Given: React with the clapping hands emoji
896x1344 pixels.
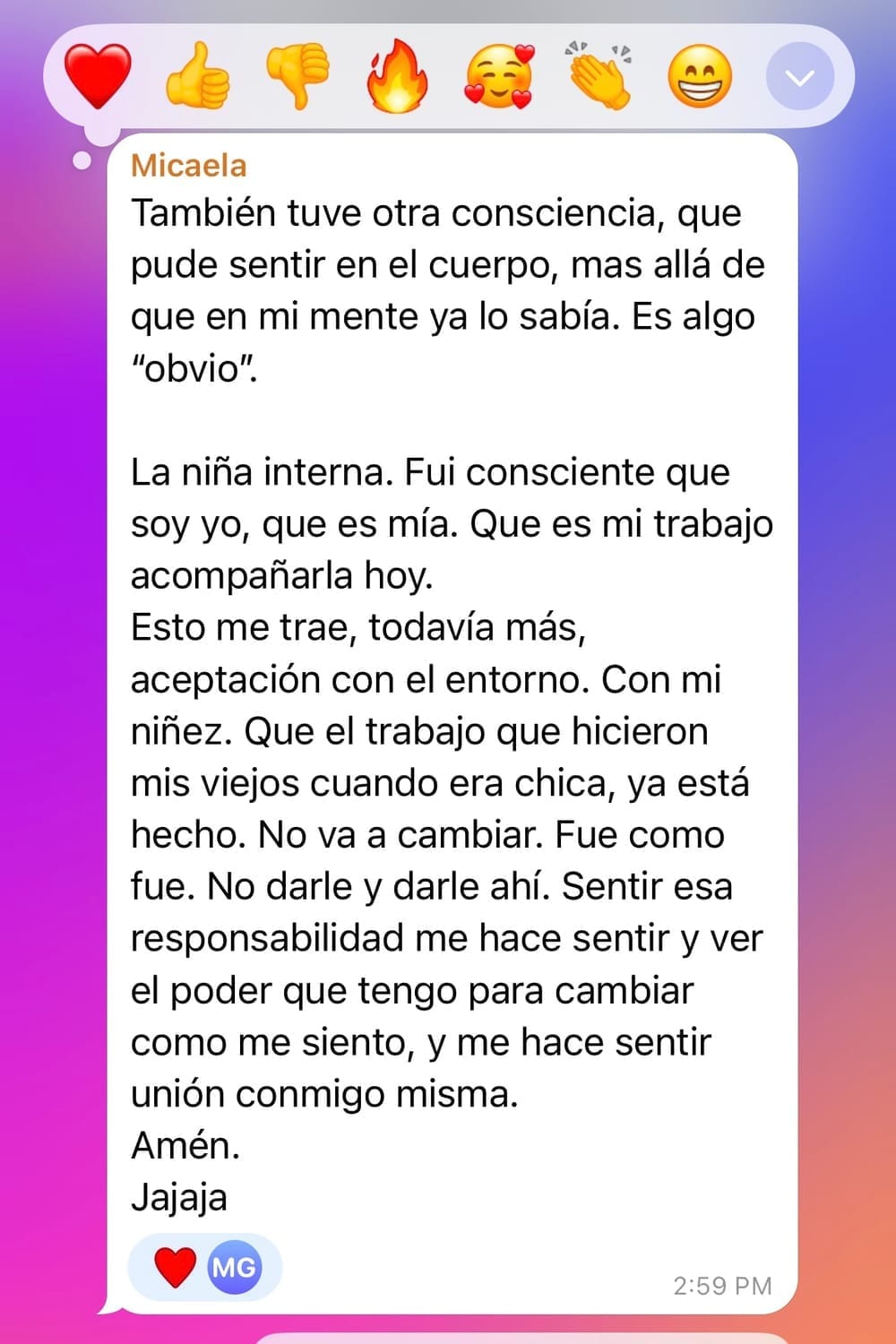Looking at the screenshot, I should [599, 77].
